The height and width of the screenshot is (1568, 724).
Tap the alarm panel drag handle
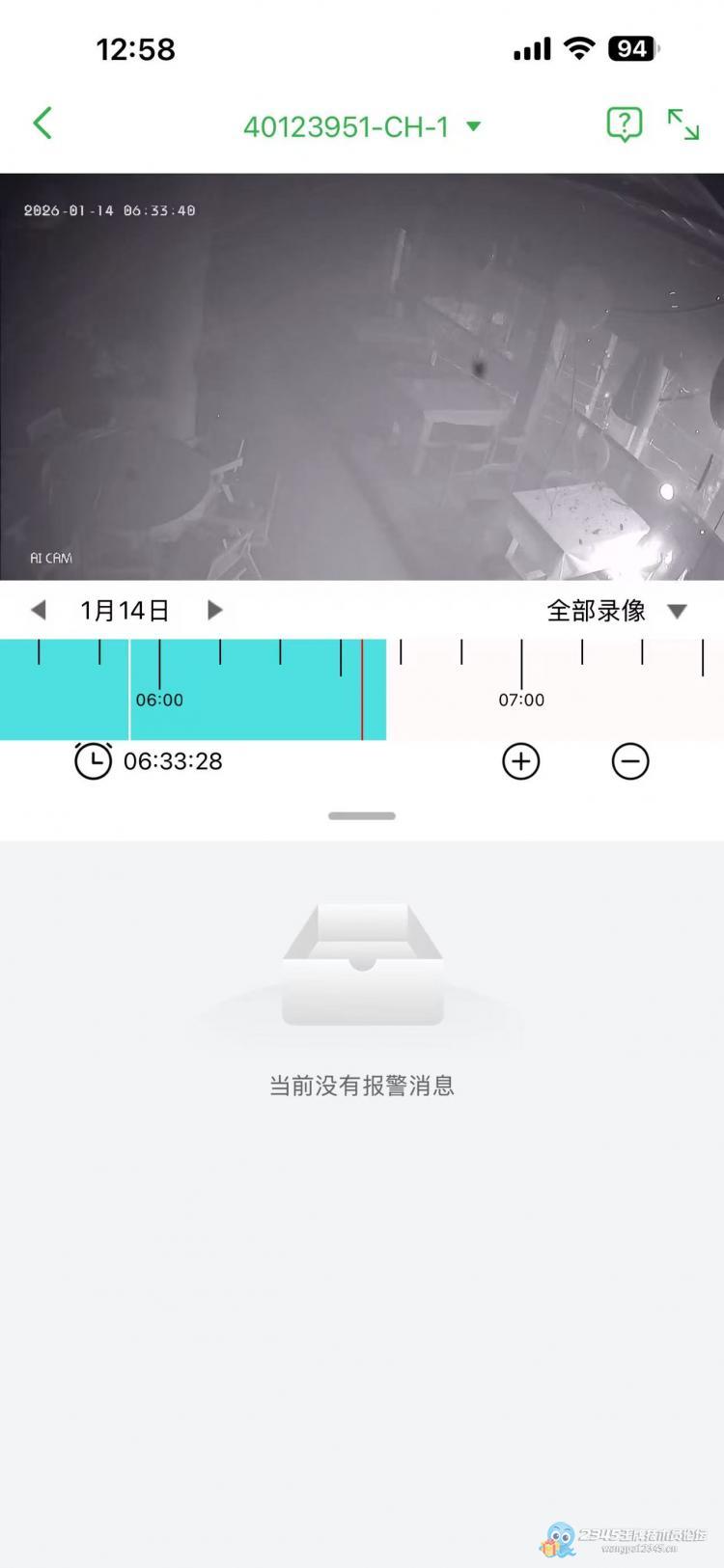(x=362, y=816)
